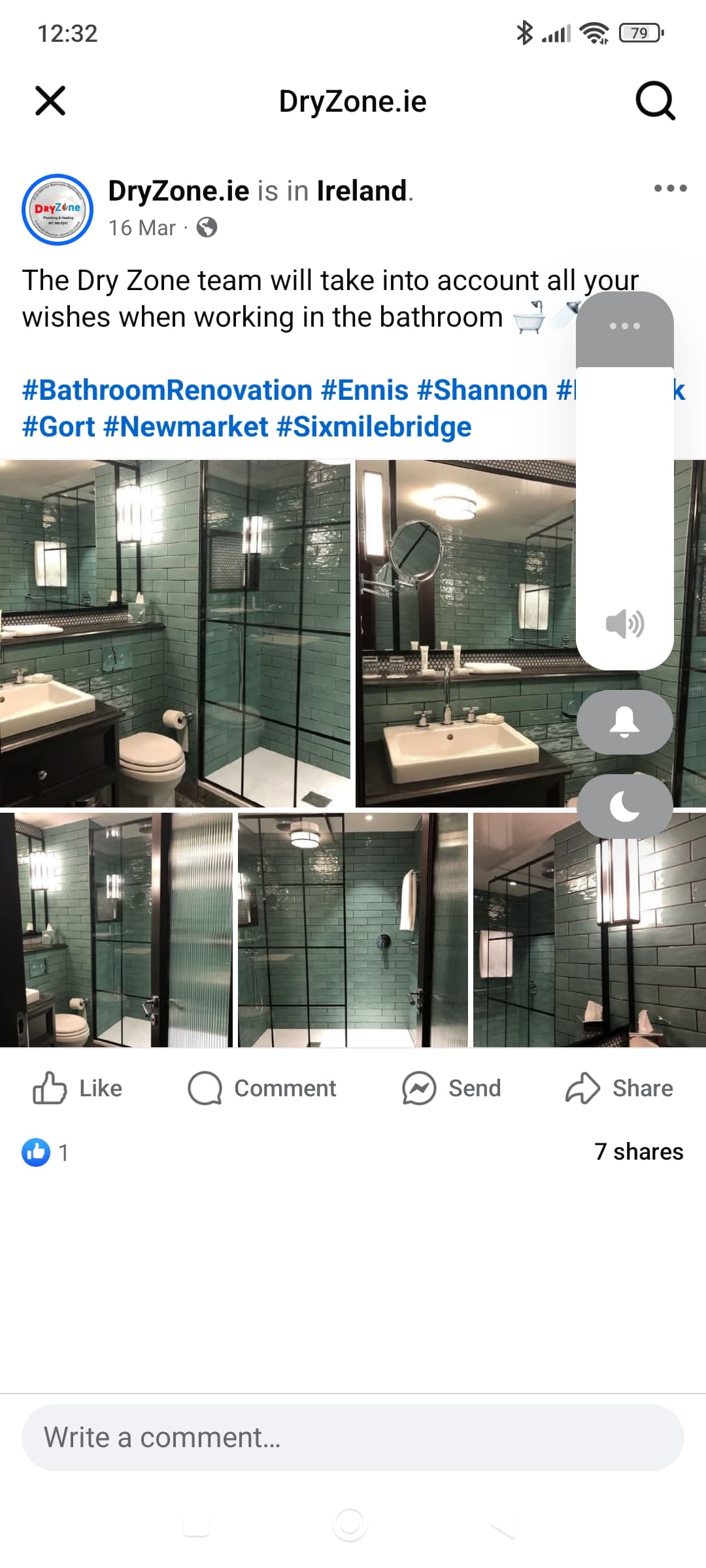Screen dimensions: 706x1568
Task: Send the post via Messenger
Action: tap(452, 1088)
